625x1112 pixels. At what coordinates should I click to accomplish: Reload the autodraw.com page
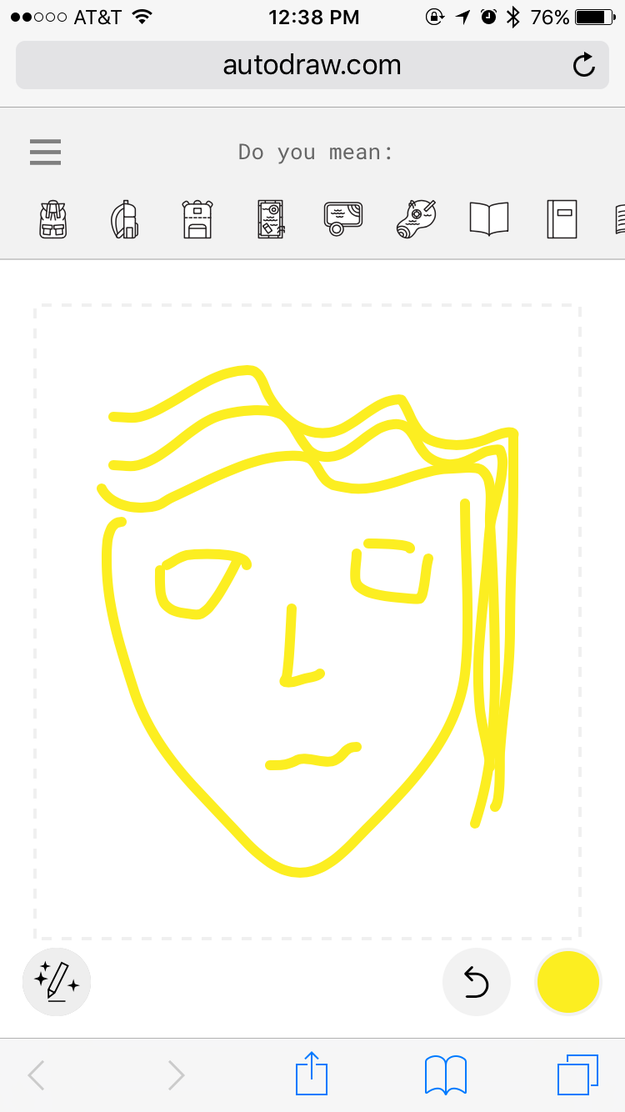click(x=583, y=66)
